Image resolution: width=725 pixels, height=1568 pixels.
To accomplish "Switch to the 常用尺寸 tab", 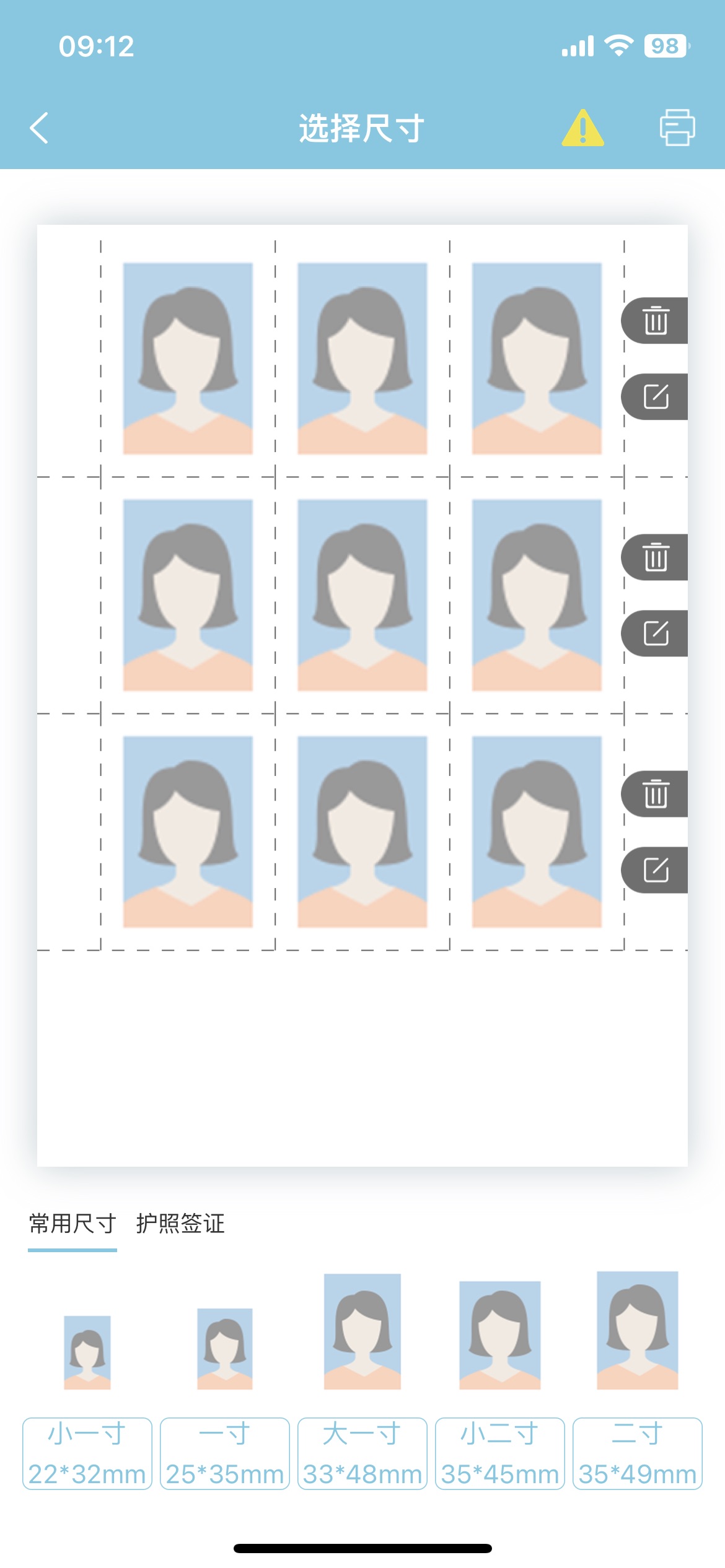I will pos(72,1224).
